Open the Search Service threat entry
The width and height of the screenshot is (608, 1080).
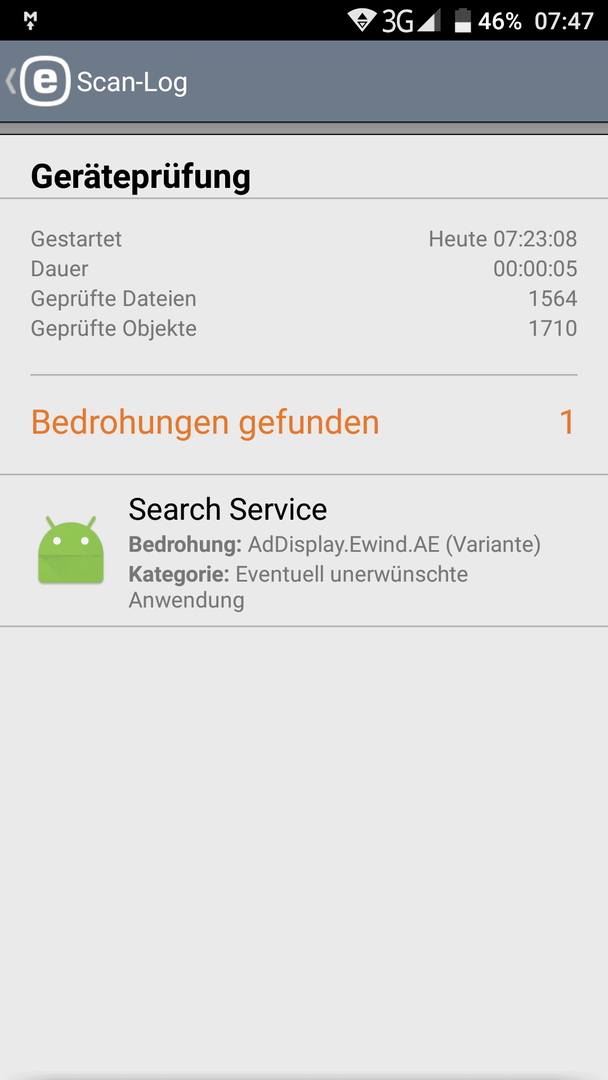pyautogui.click(x=304, y=550)
